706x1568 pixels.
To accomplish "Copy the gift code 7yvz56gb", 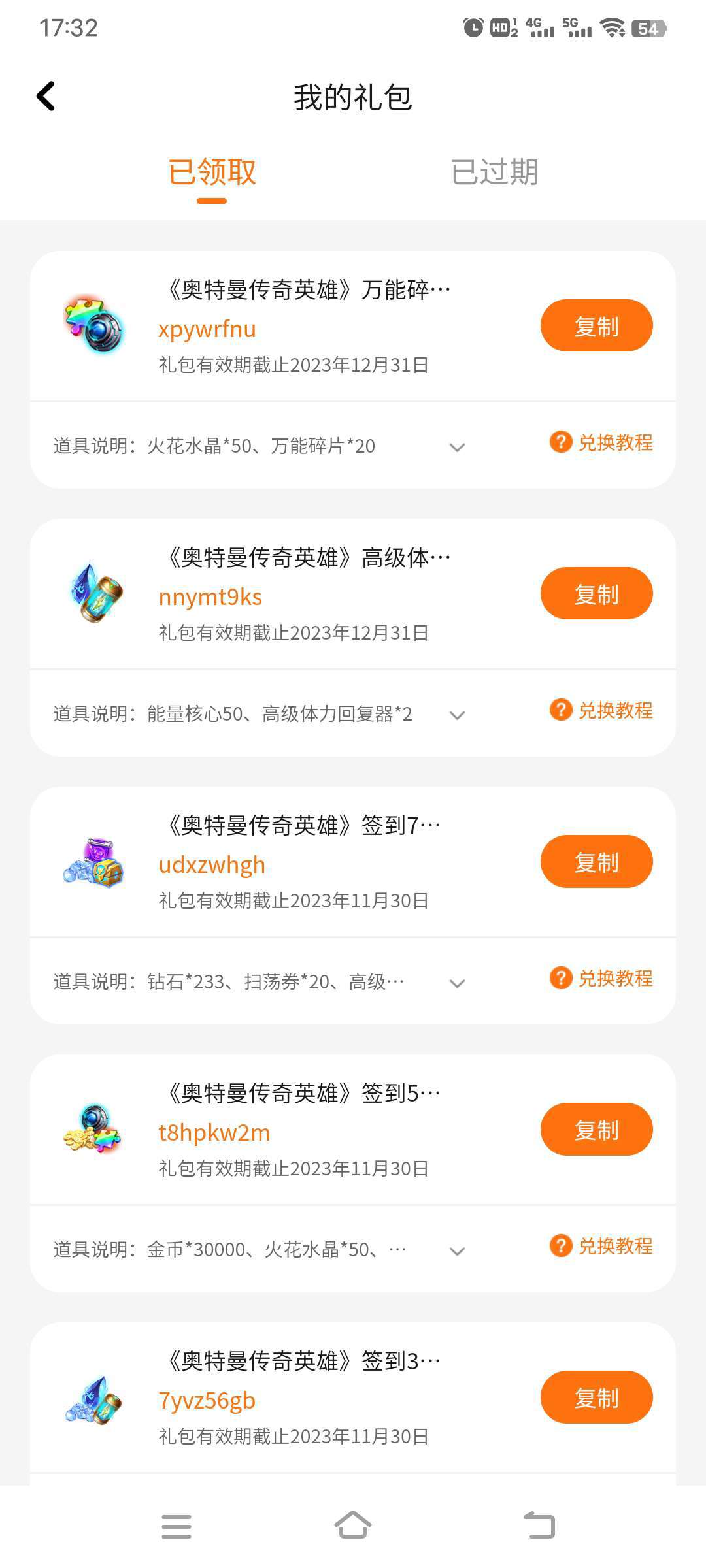I will [596, 1397].
